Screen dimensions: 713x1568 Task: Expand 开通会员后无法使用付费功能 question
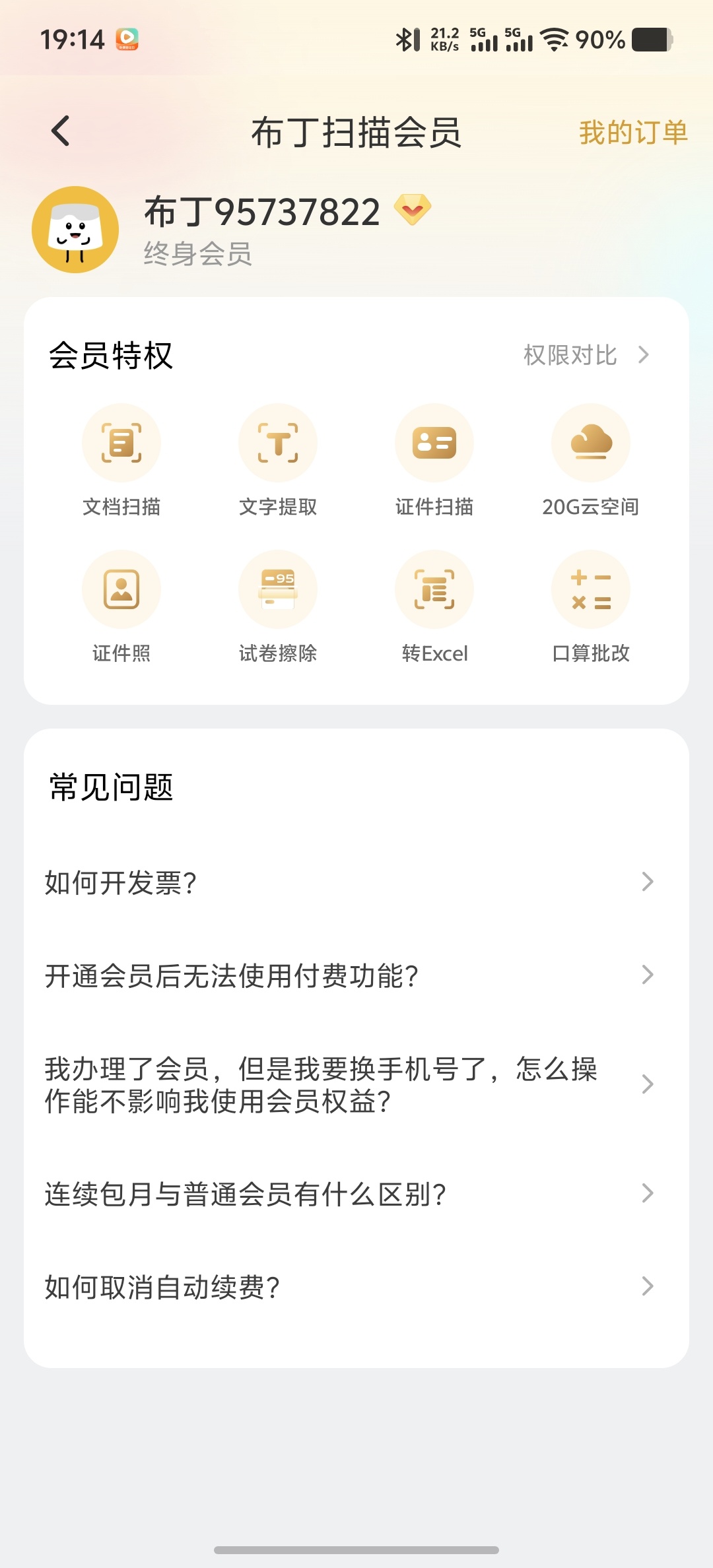tap(350, 975)
